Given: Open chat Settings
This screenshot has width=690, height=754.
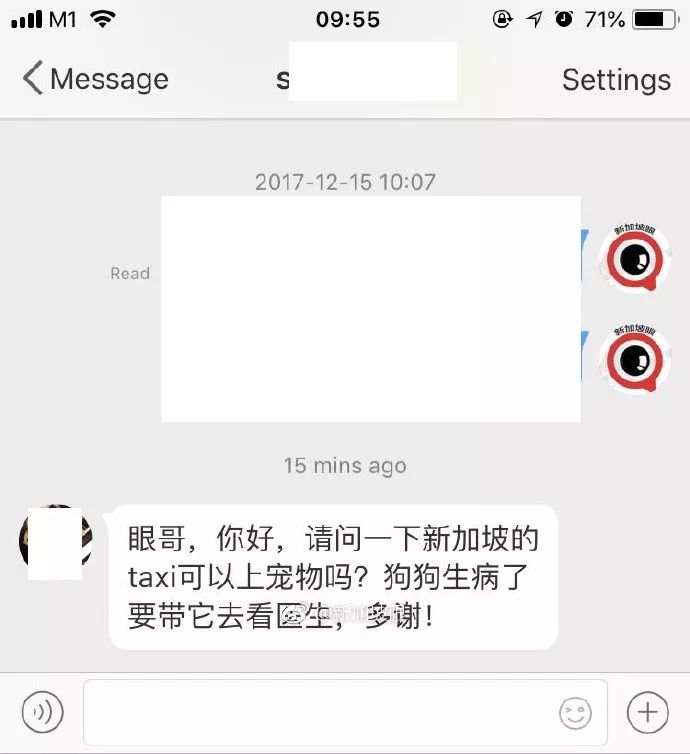Looking at the screenshot, I should 616,80.
